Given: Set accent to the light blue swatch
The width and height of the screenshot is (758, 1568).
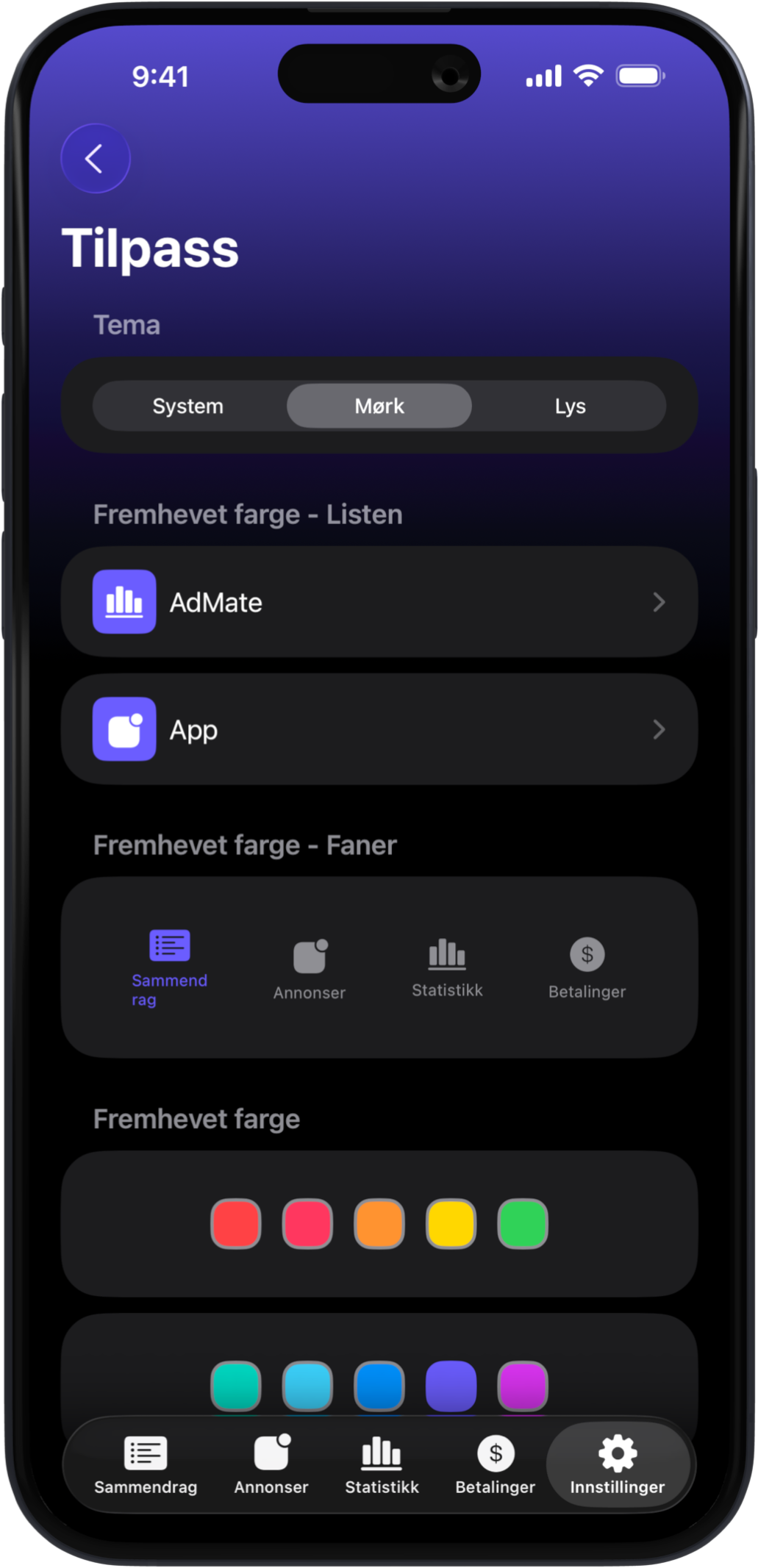Looking at the screenshot, I should 307,1386.
